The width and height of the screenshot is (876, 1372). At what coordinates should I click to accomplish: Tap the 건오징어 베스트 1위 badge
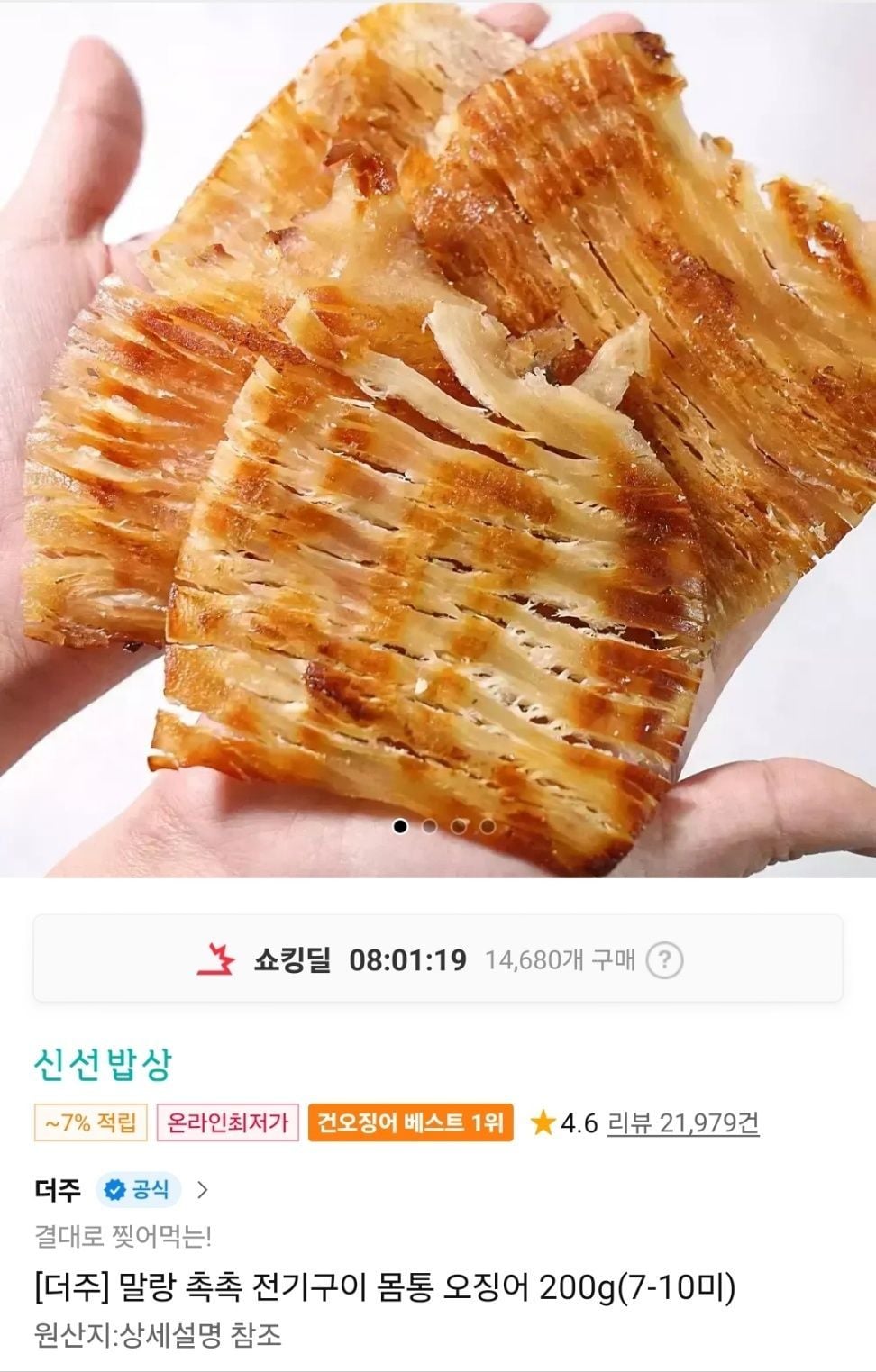click(x=410, y=1123)
